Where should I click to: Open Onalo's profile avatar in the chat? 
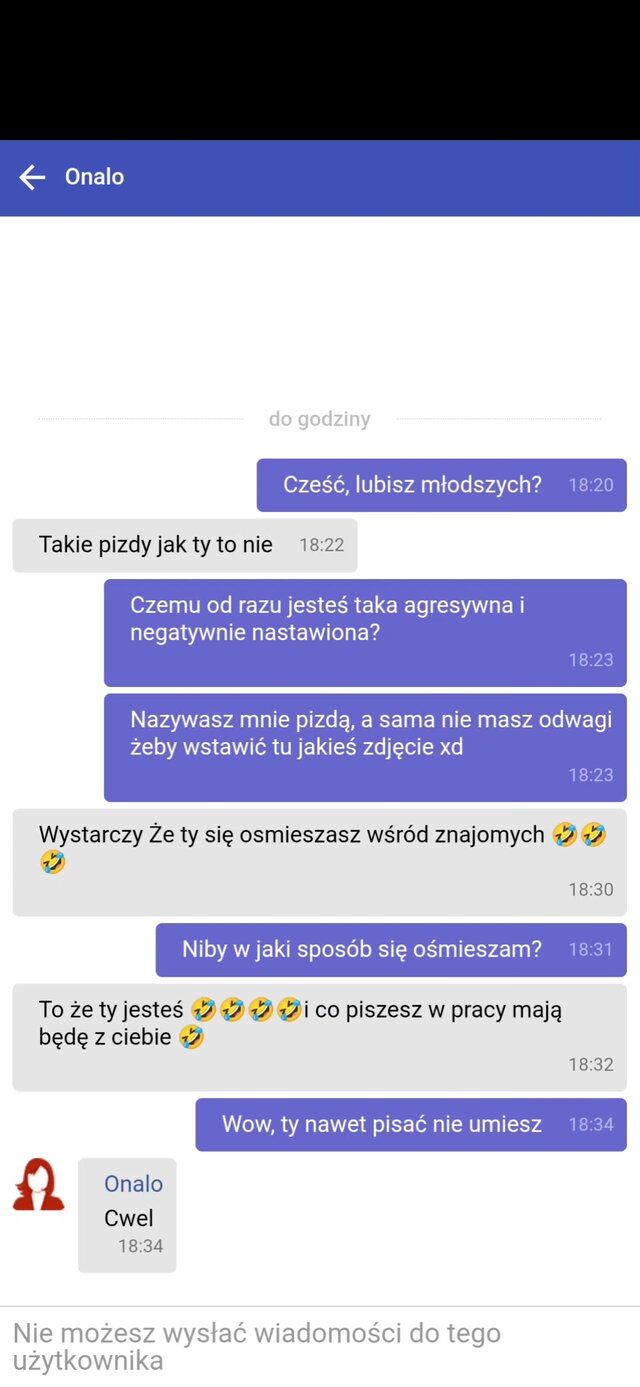coord(38,1185)
